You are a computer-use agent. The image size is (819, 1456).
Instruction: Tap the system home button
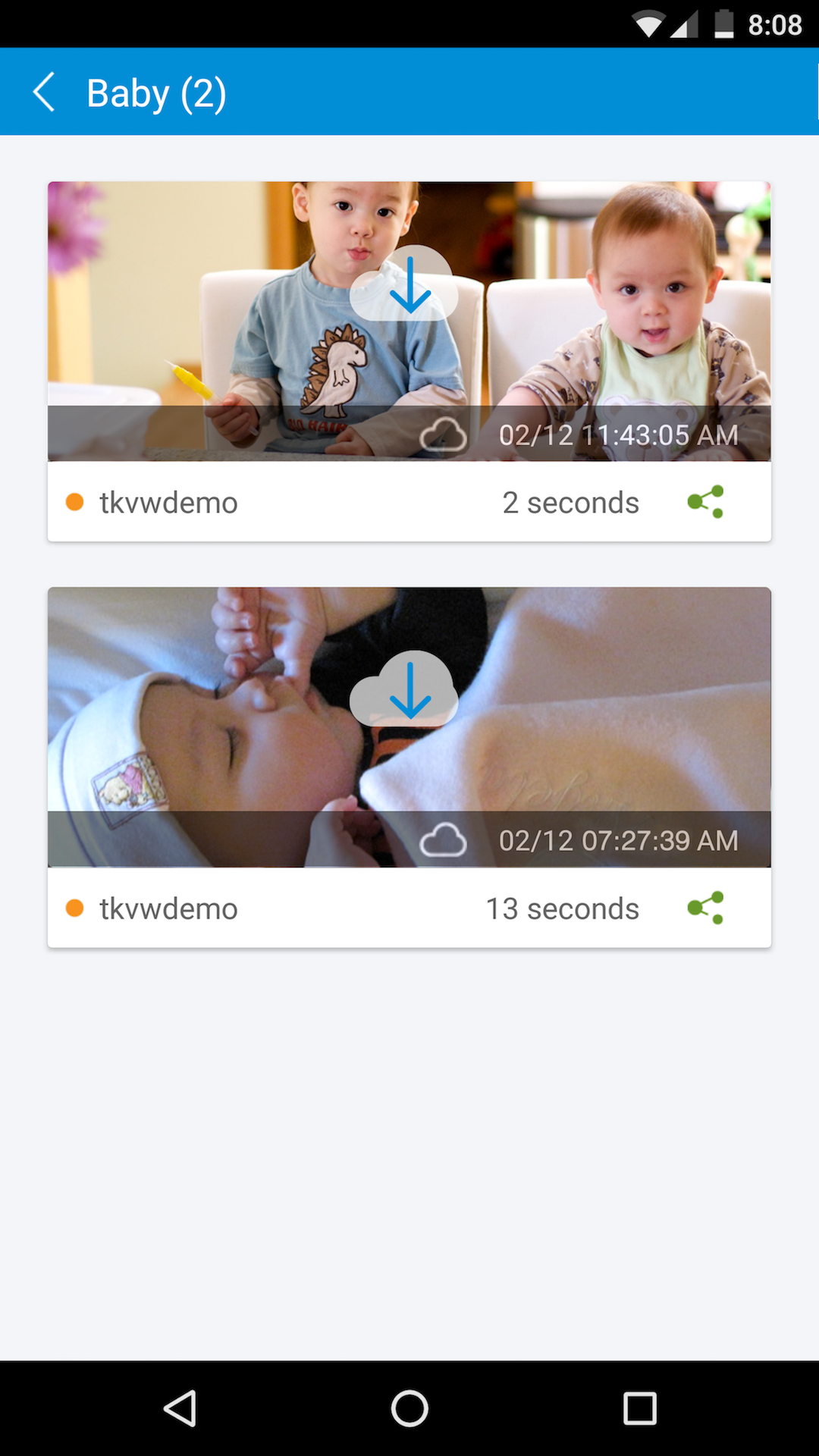tap(409, 1409)
